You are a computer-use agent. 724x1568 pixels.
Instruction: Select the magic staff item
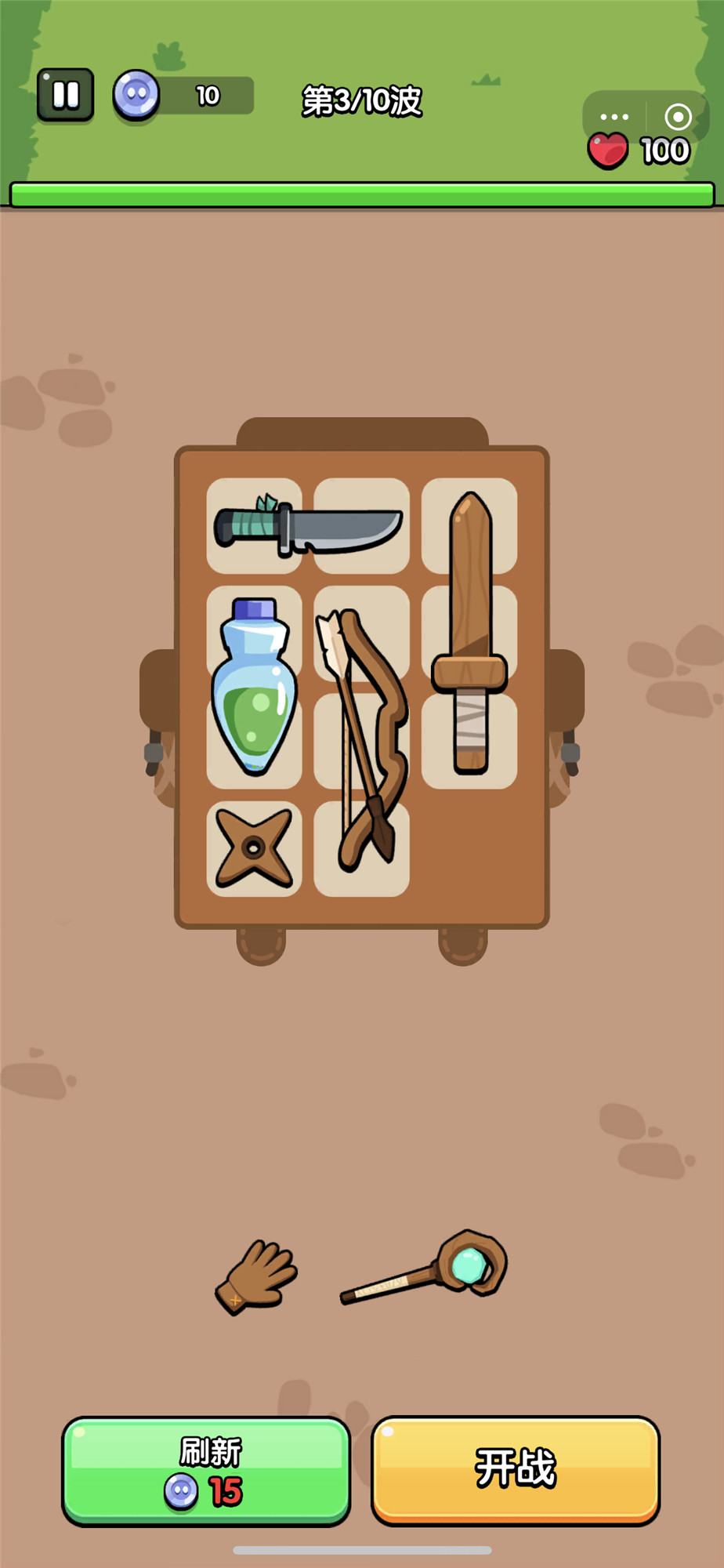(x=427, y=1268)
